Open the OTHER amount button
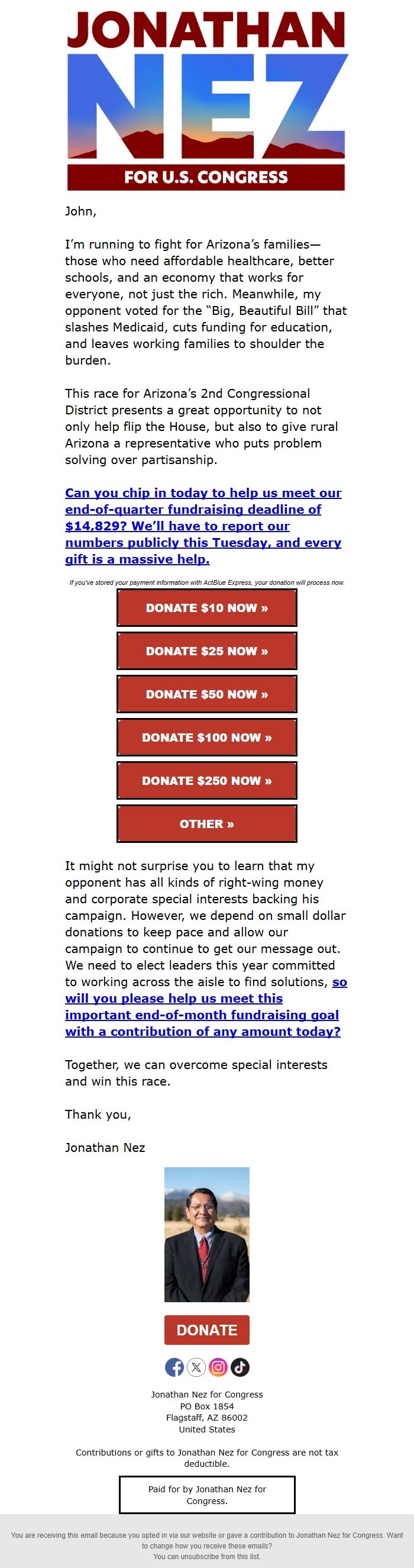Screen dimensions: 414x1568 tap(206, 823)
